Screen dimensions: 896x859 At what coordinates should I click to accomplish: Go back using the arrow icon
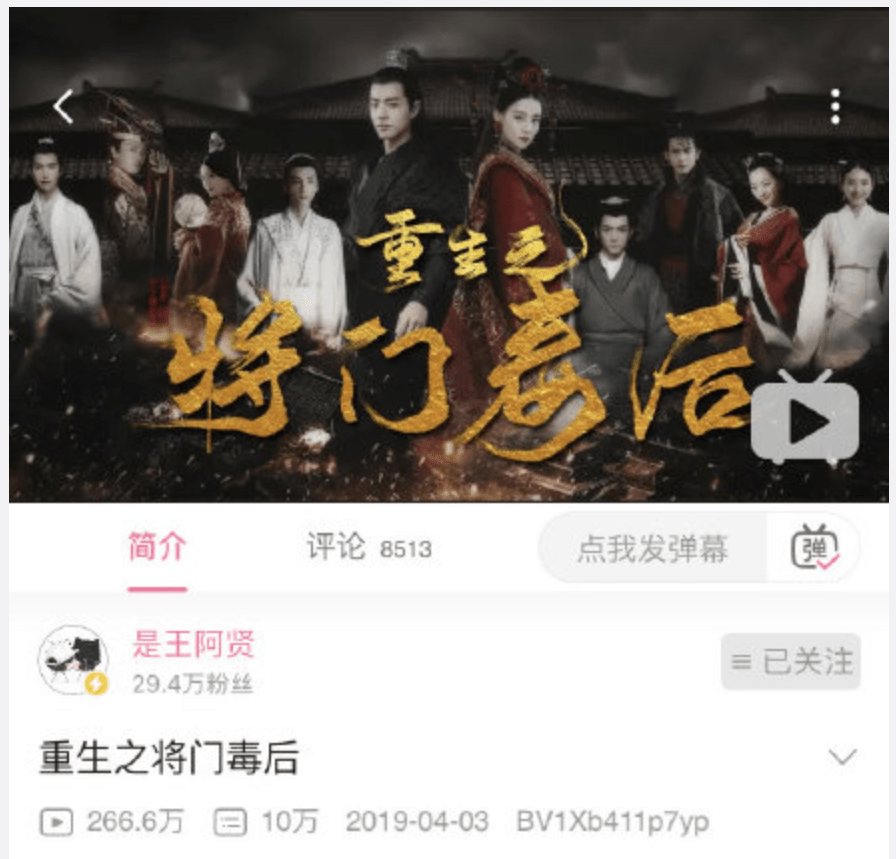(64, 106)
